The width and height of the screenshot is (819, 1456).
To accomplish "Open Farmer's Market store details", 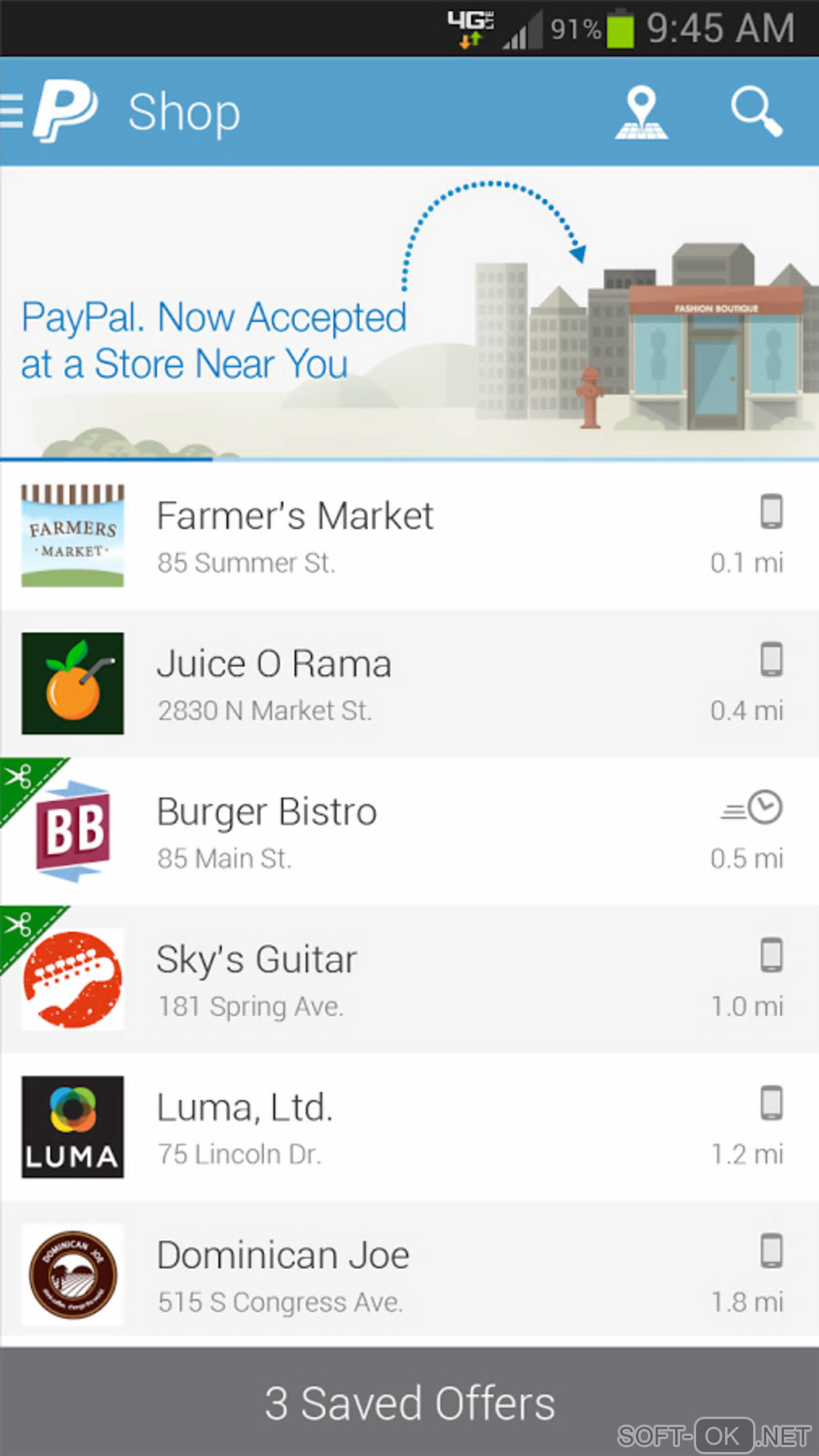I will [x=409, y=536].
